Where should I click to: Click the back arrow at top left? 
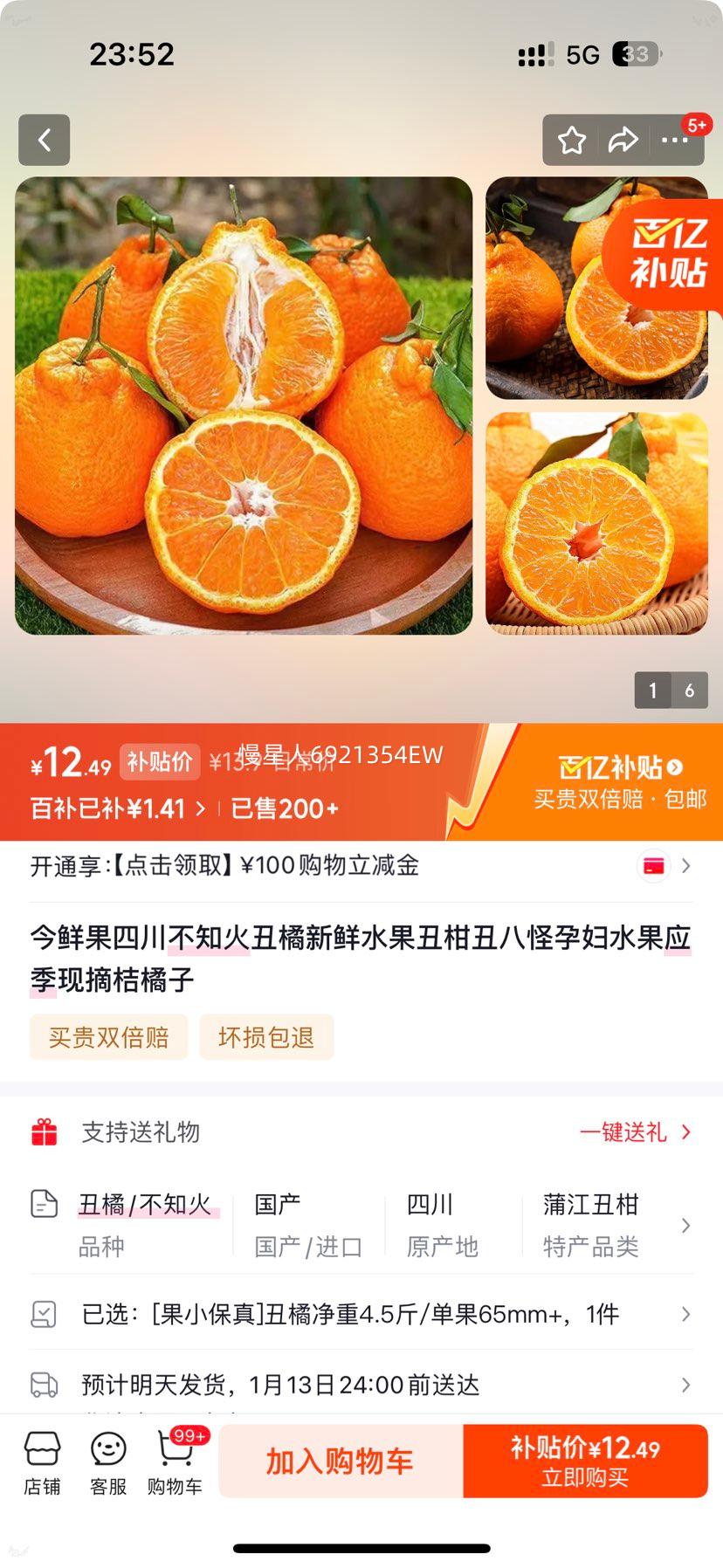click(44, 140)
